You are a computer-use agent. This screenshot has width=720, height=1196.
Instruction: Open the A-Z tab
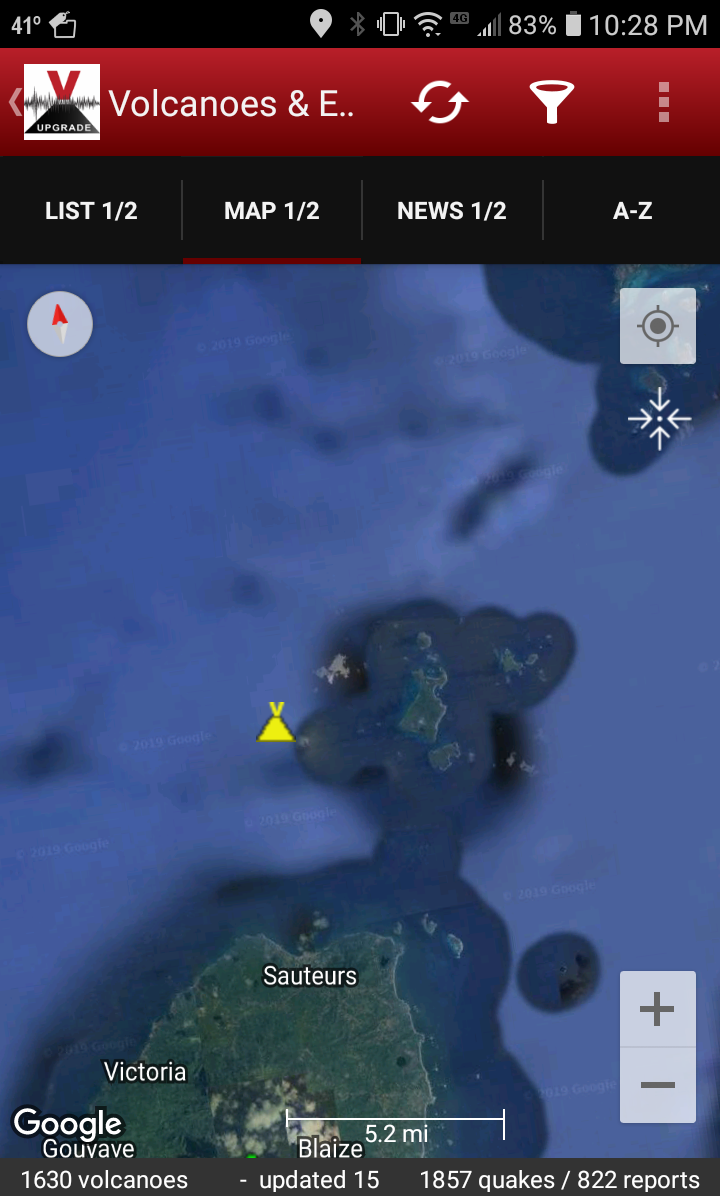pyautogui.click(x=633, y=211)
